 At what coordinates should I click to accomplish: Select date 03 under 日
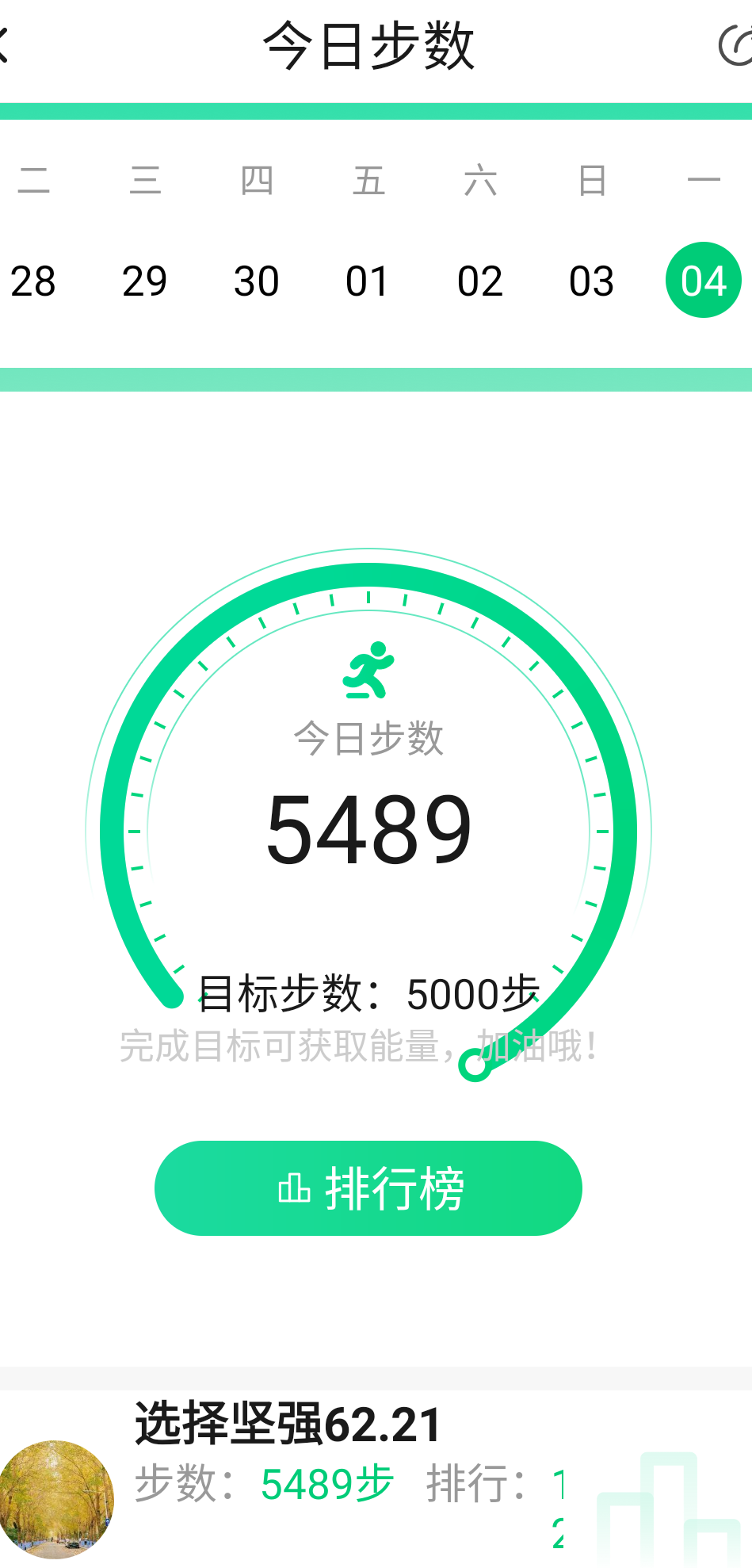point(591,279)
